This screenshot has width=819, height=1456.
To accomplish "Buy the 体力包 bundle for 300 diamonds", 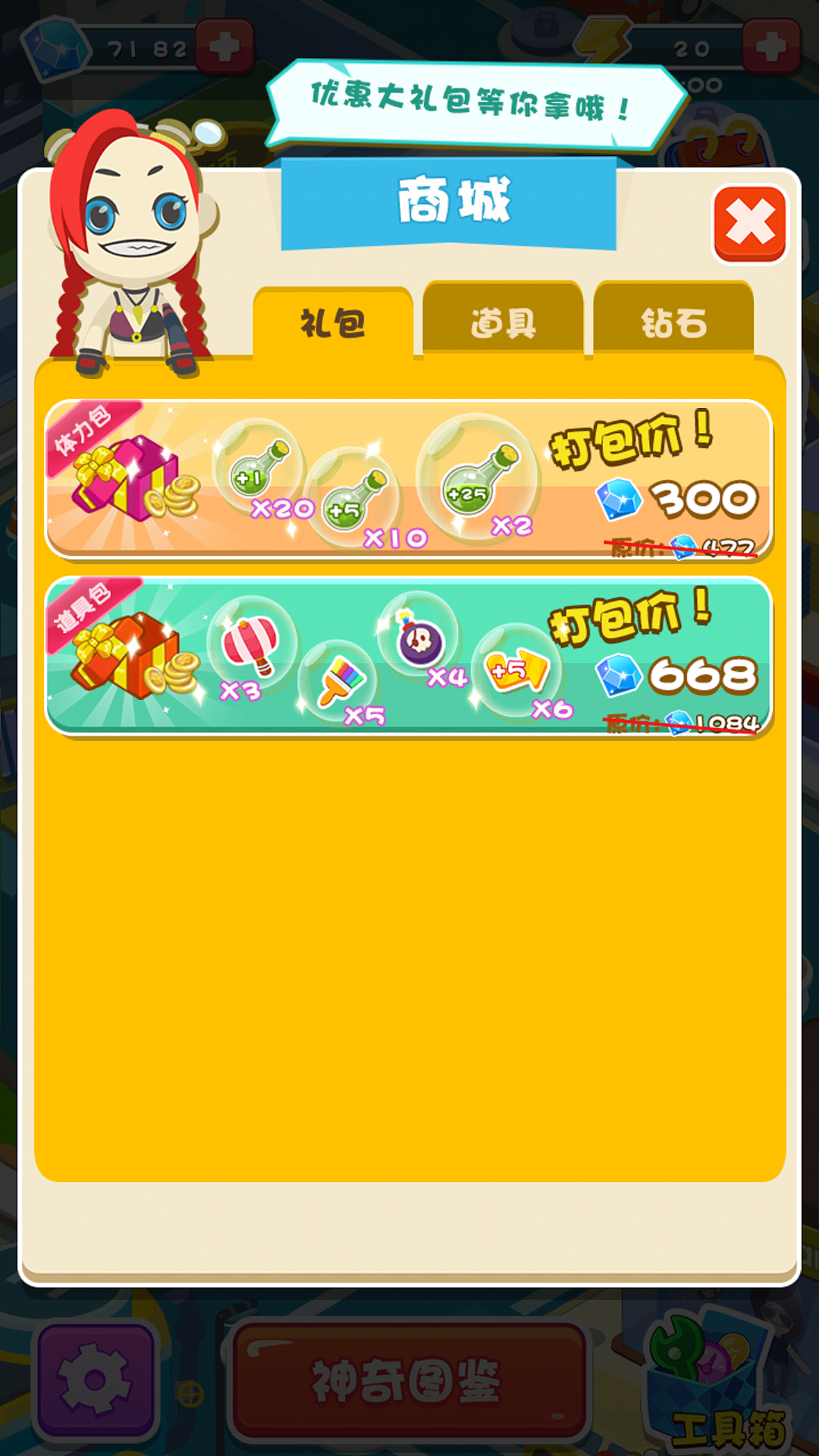I will pyautogui.click(x=409, y=480).
